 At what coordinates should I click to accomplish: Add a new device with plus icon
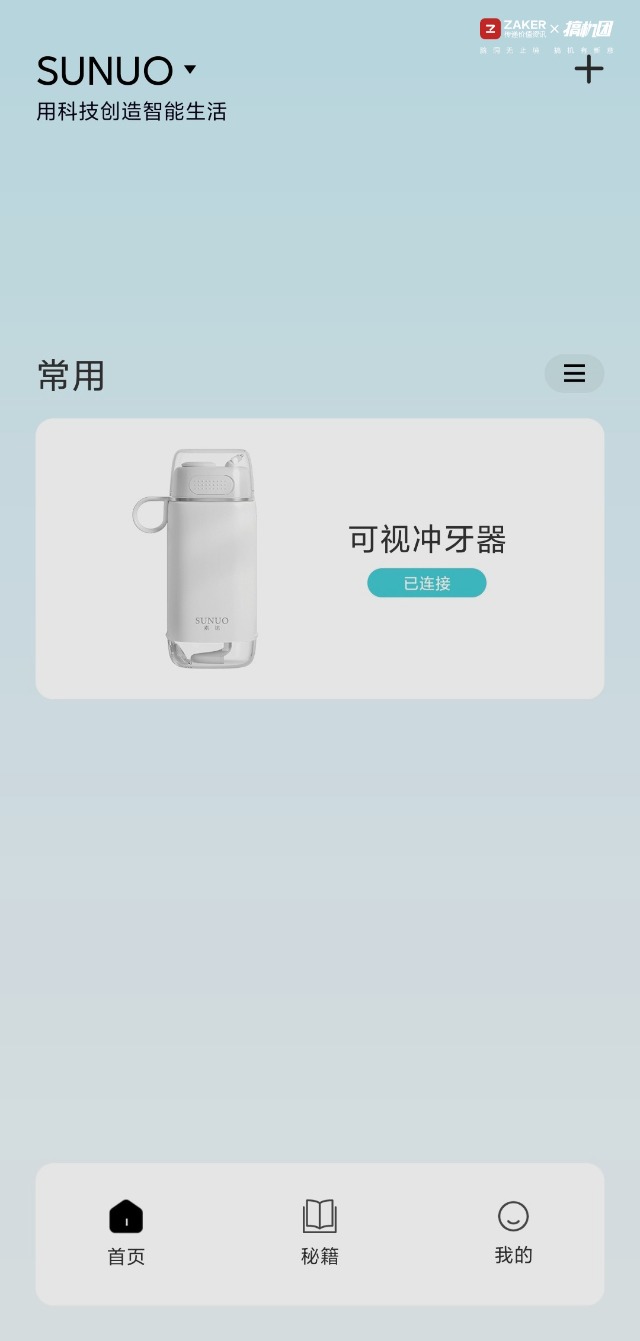click(589, 69)
